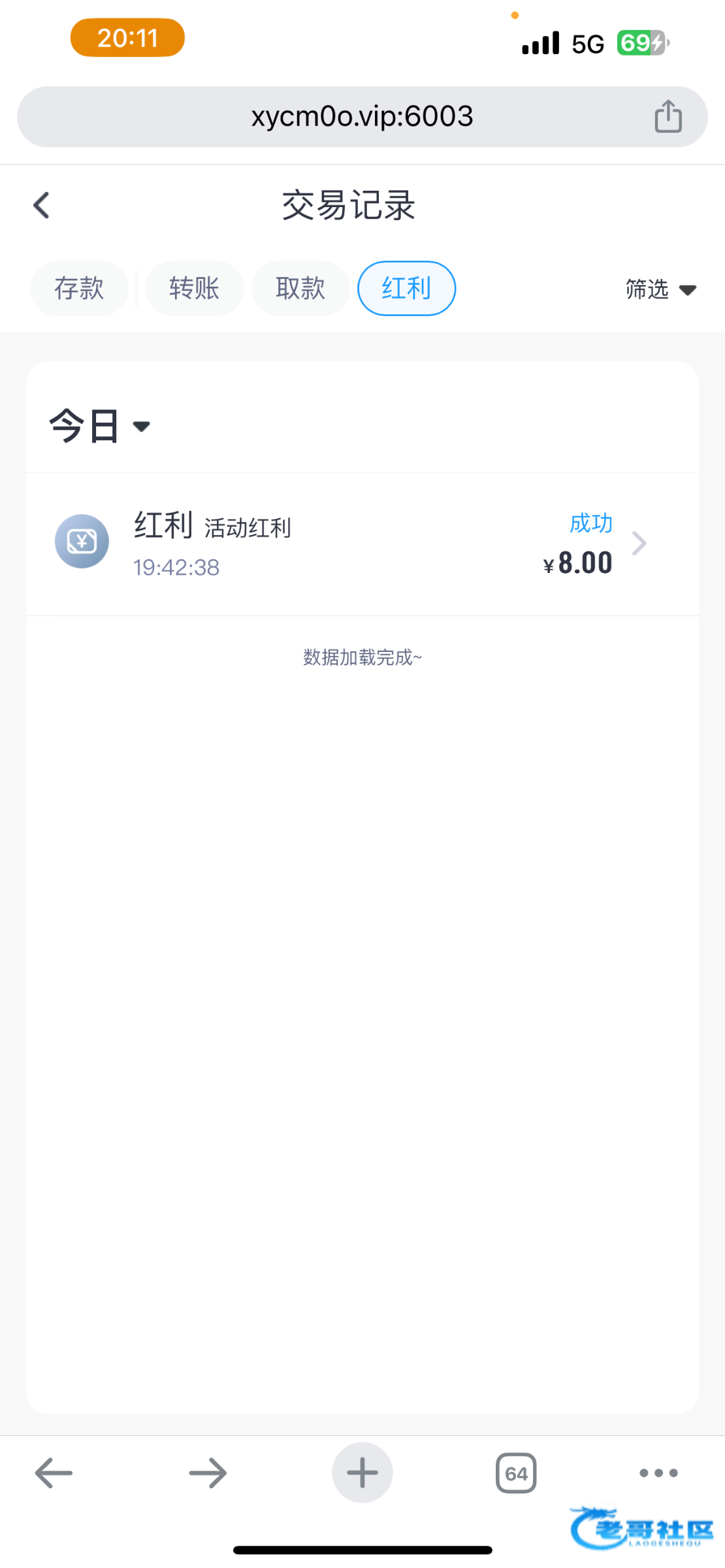Switch to the 取款 tab
725x1568 pixels.
[300, 288]
